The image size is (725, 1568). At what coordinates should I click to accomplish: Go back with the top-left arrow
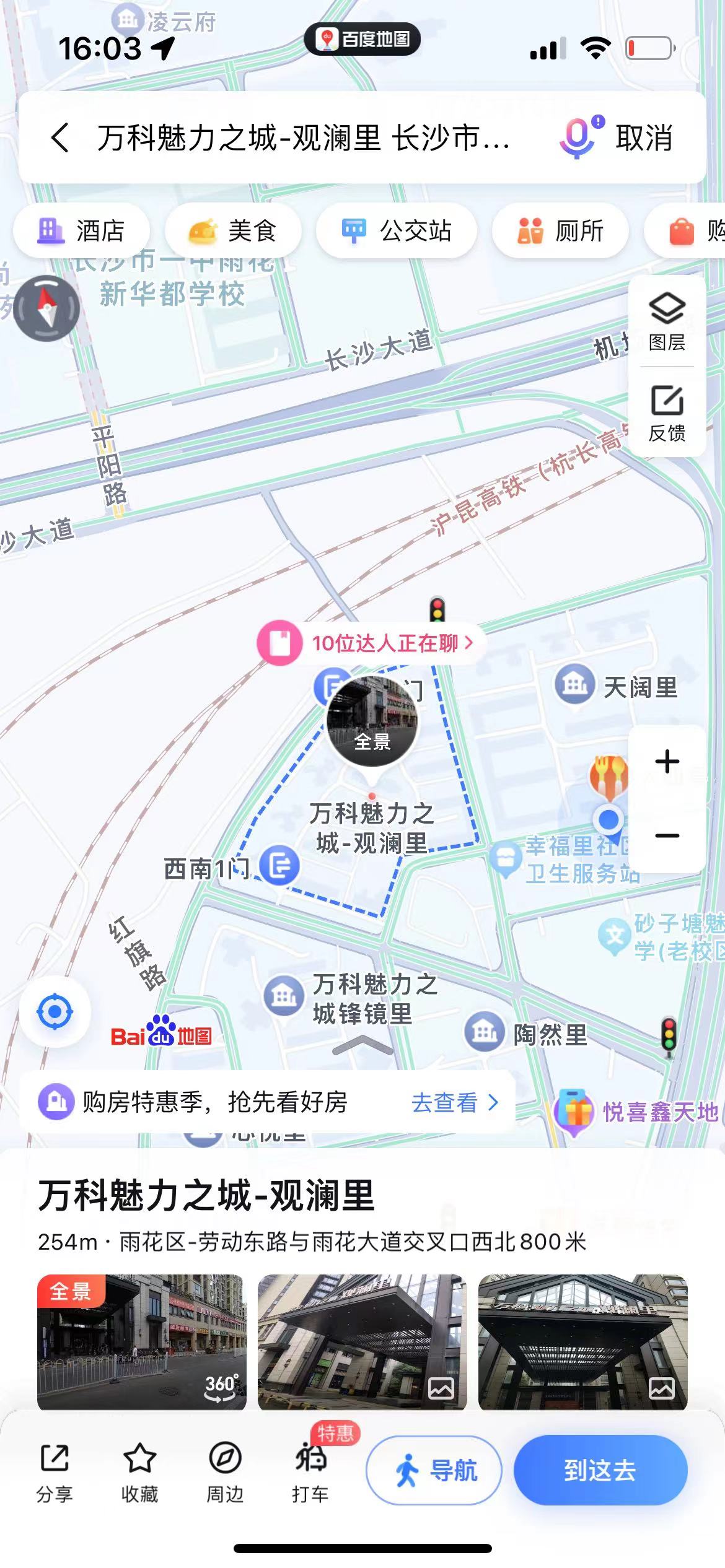point(59,137)
